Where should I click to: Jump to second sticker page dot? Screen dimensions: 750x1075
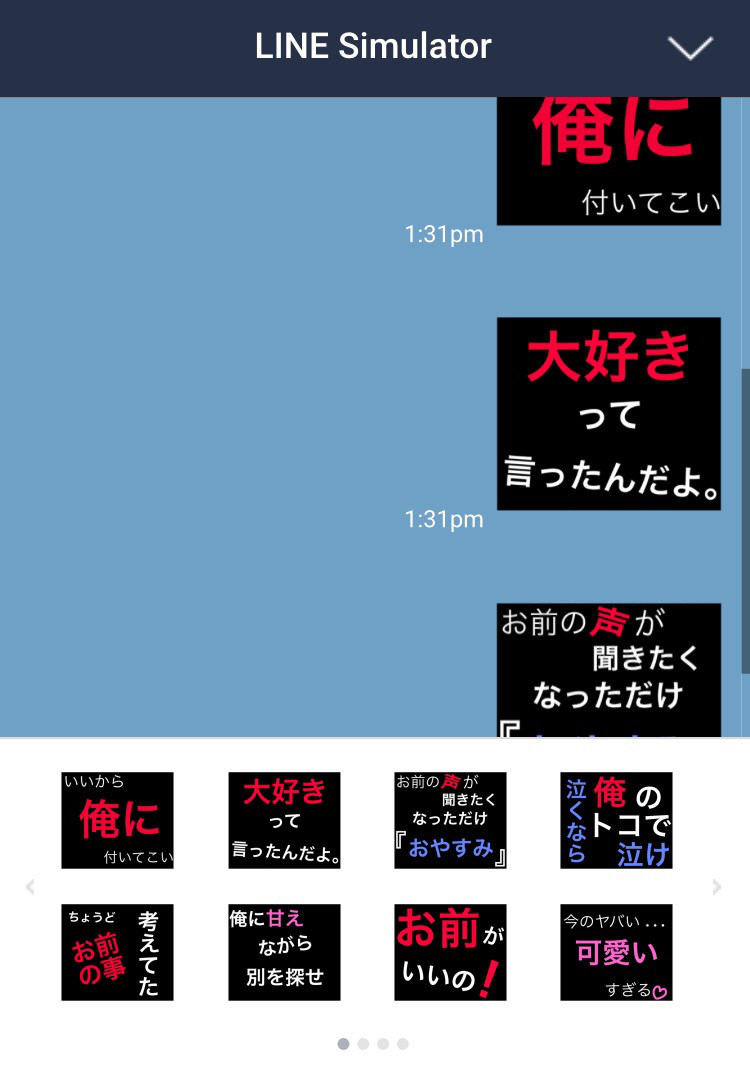[x=363, y=1044]
